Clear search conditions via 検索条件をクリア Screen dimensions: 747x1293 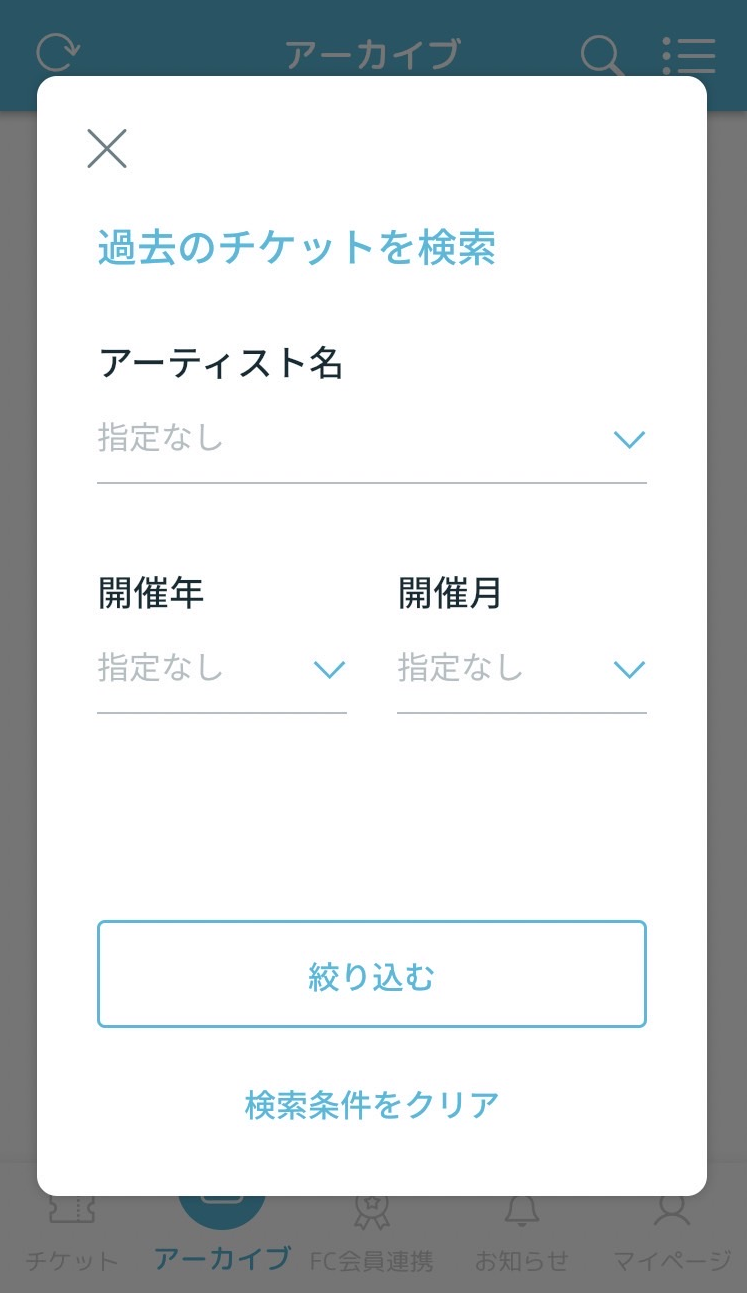(372, 1105)
